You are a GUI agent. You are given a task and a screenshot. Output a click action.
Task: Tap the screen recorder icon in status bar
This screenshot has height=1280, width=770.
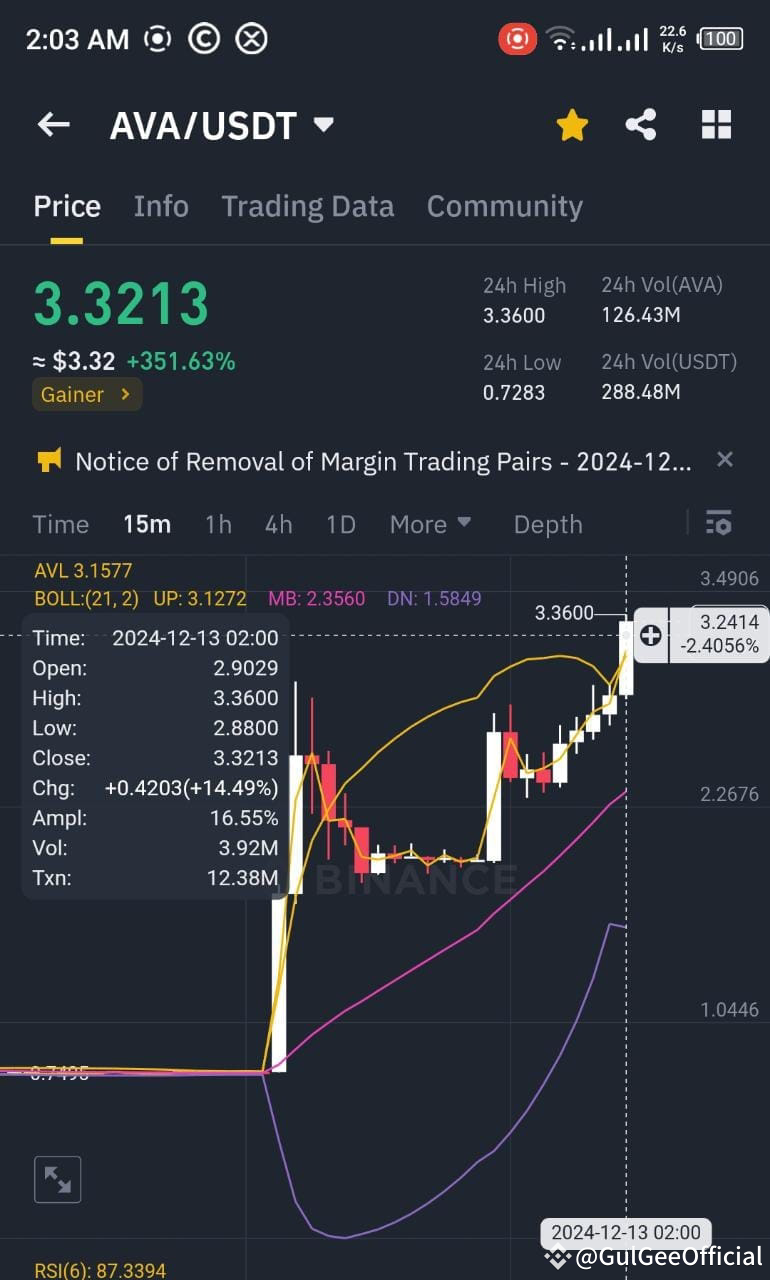point(517,39)
